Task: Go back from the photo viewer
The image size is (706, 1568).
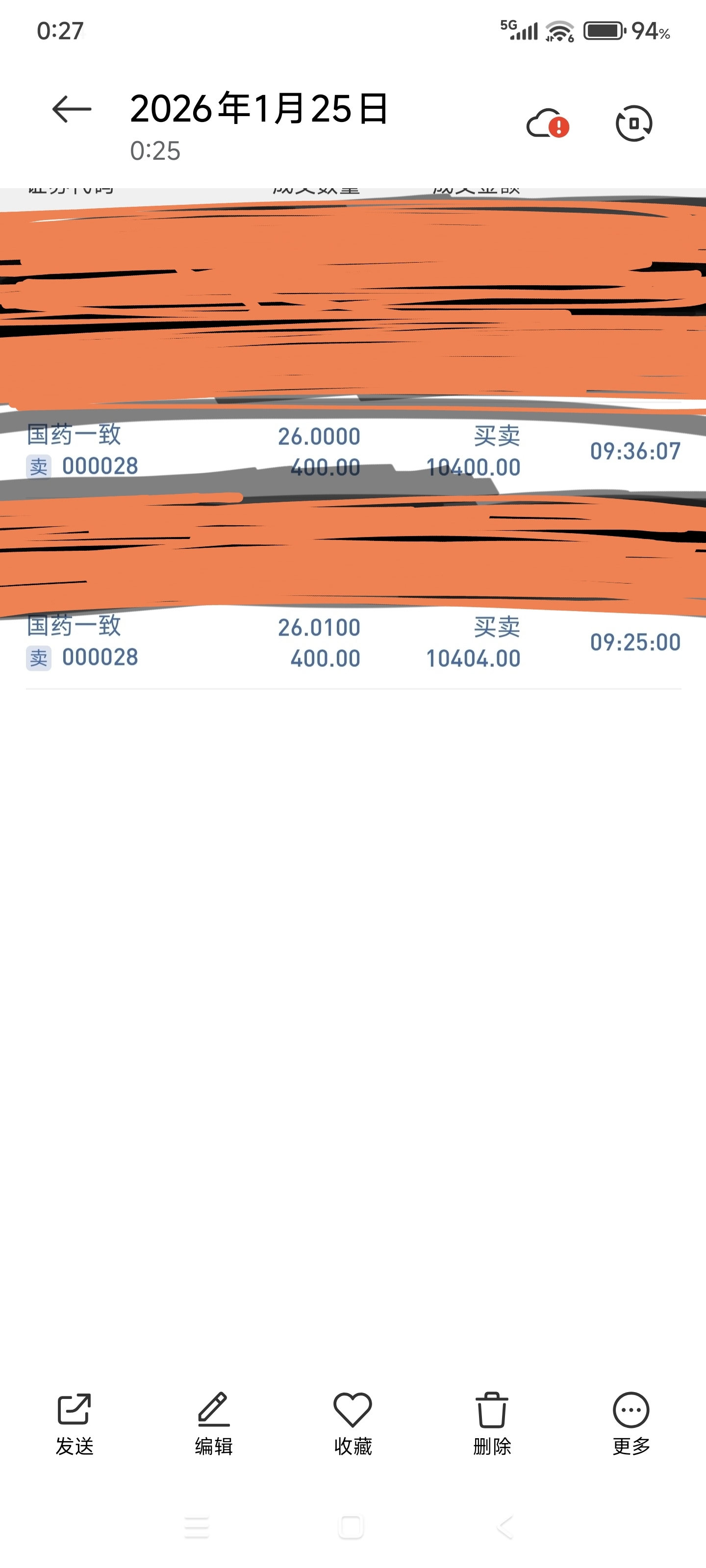Action: point(72,110)
